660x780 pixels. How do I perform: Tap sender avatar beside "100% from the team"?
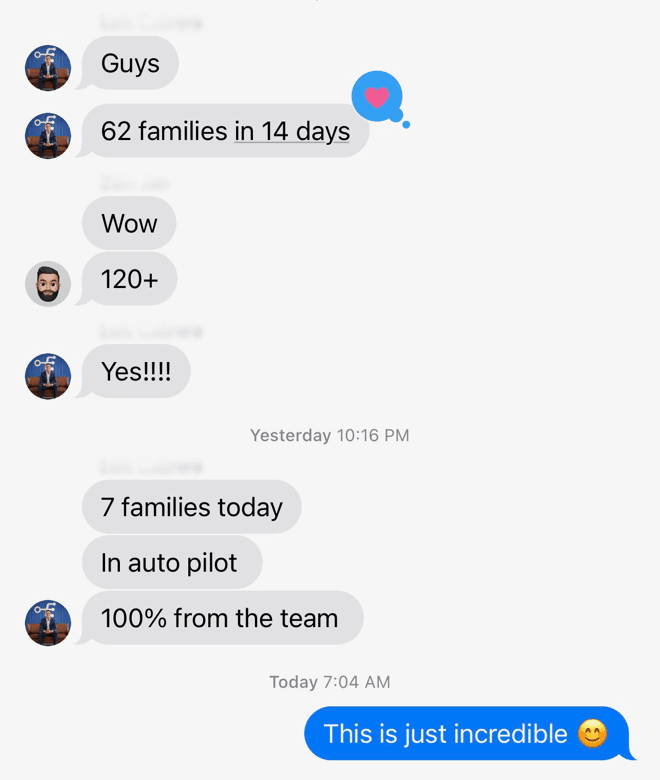48,623
